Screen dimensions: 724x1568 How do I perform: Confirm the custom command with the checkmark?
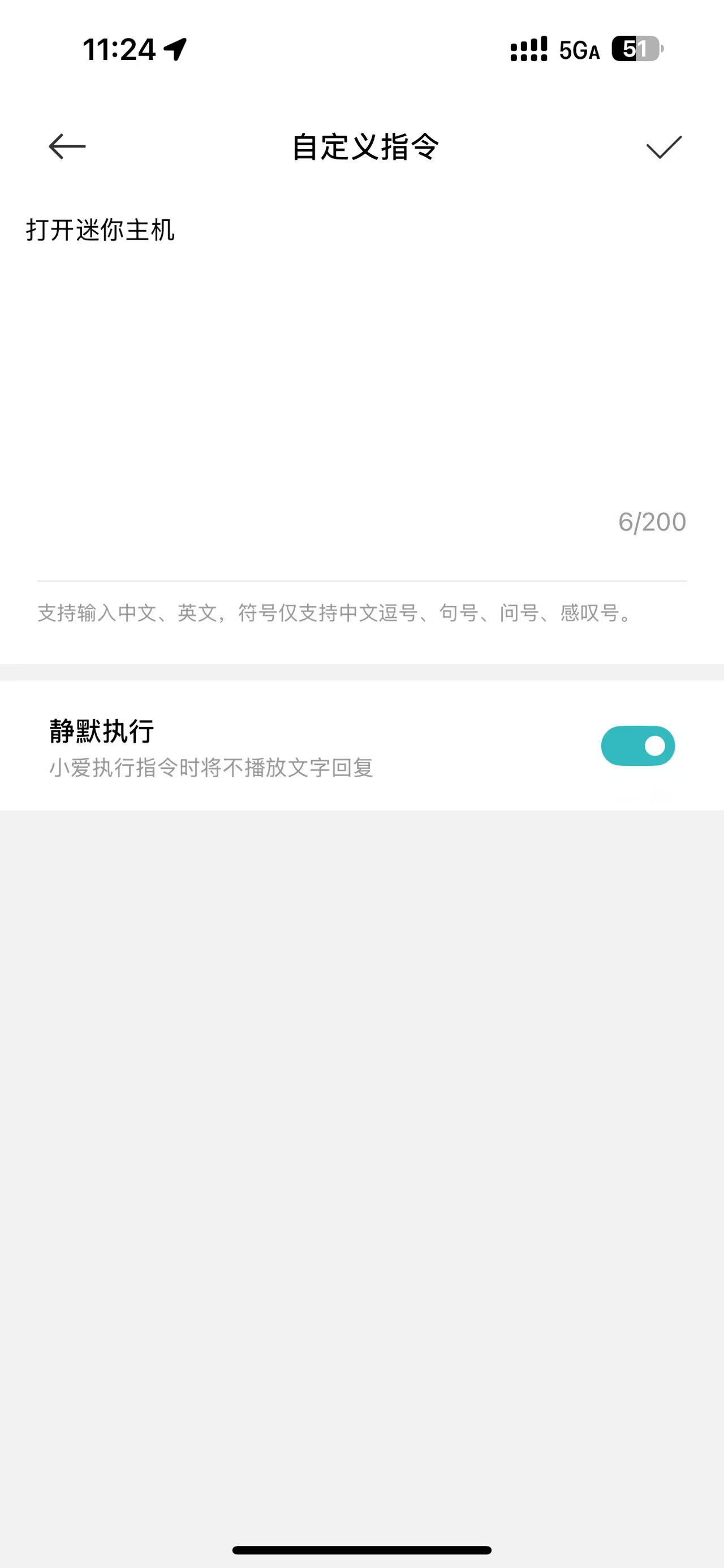663,147
